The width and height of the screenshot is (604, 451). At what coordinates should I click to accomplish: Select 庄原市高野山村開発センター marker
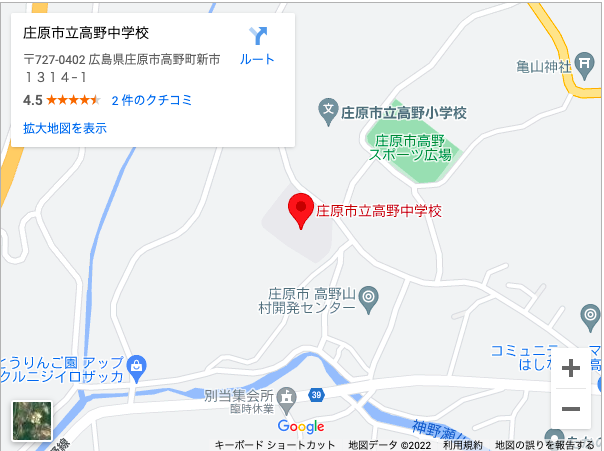368,295
